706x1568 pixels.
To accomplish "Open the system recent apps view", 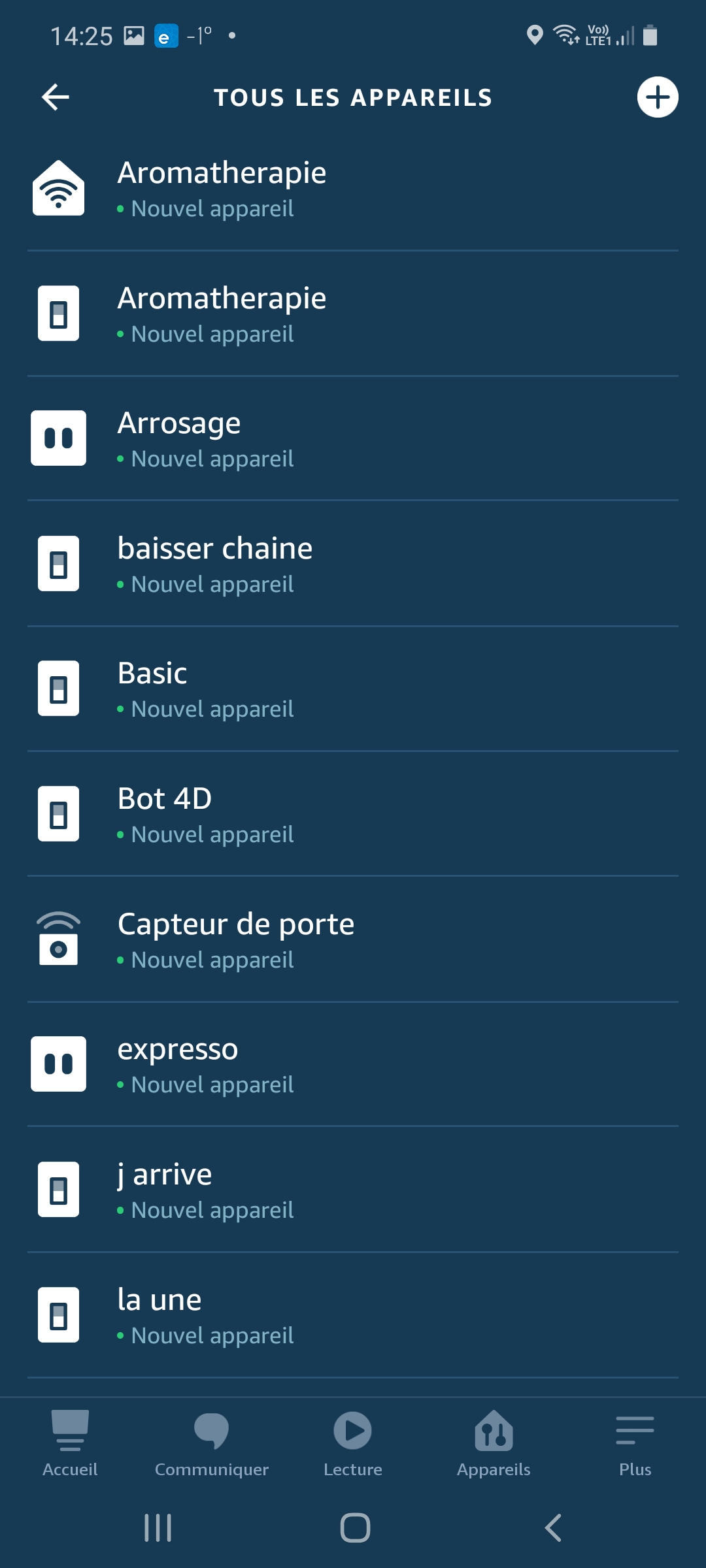I will point(158,1527).
